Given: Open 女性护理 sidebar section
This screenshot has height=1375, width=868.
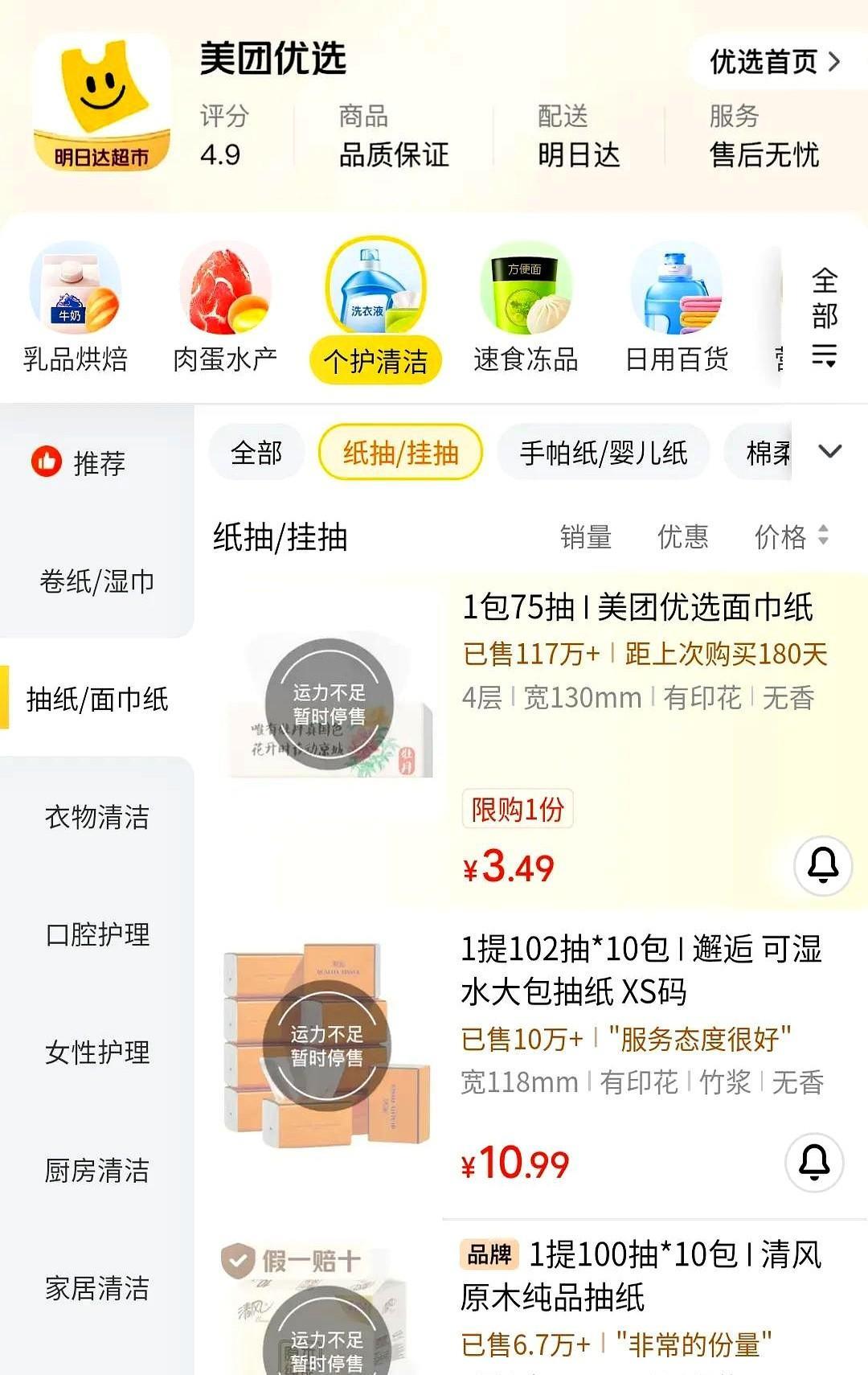Looking at the screenshot, I should coord(96,1052).
